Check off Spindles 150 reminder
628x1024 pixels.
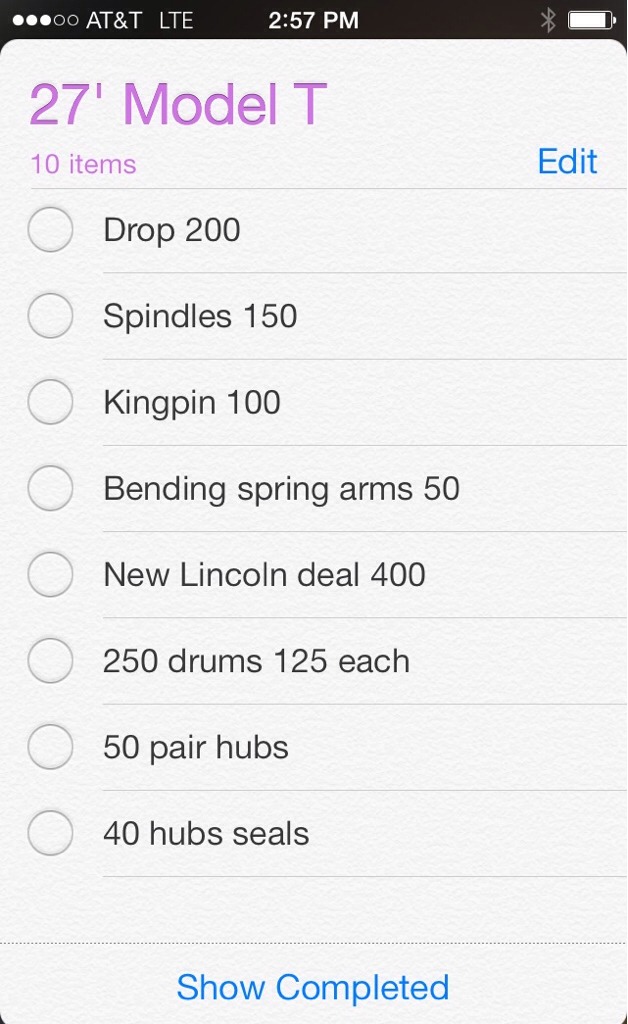(50, 316)
